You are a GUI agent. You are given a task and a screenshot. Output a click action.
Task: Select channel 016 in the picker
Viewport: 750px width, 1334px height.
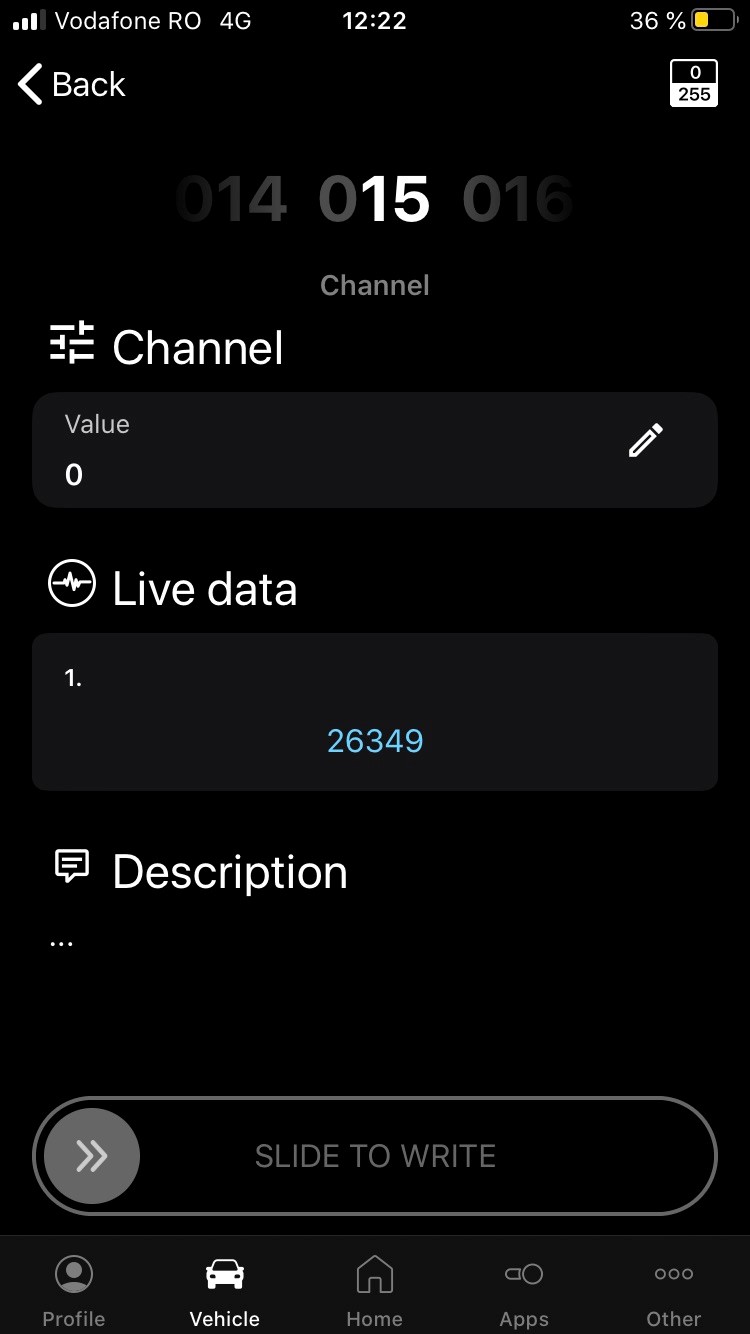click(518, 199)
